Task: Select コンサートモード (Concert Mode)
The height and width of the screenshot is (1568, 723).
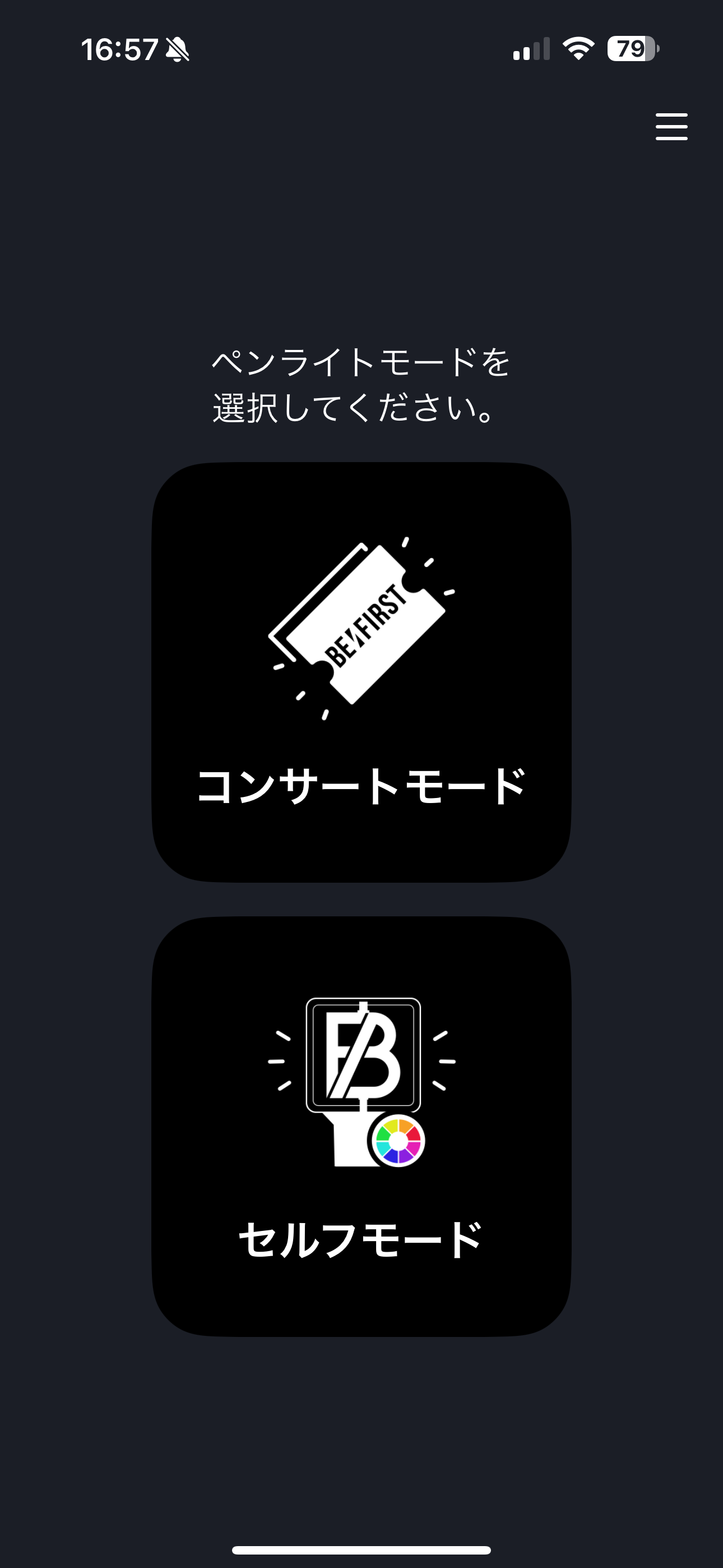Action: coord(361,672)
